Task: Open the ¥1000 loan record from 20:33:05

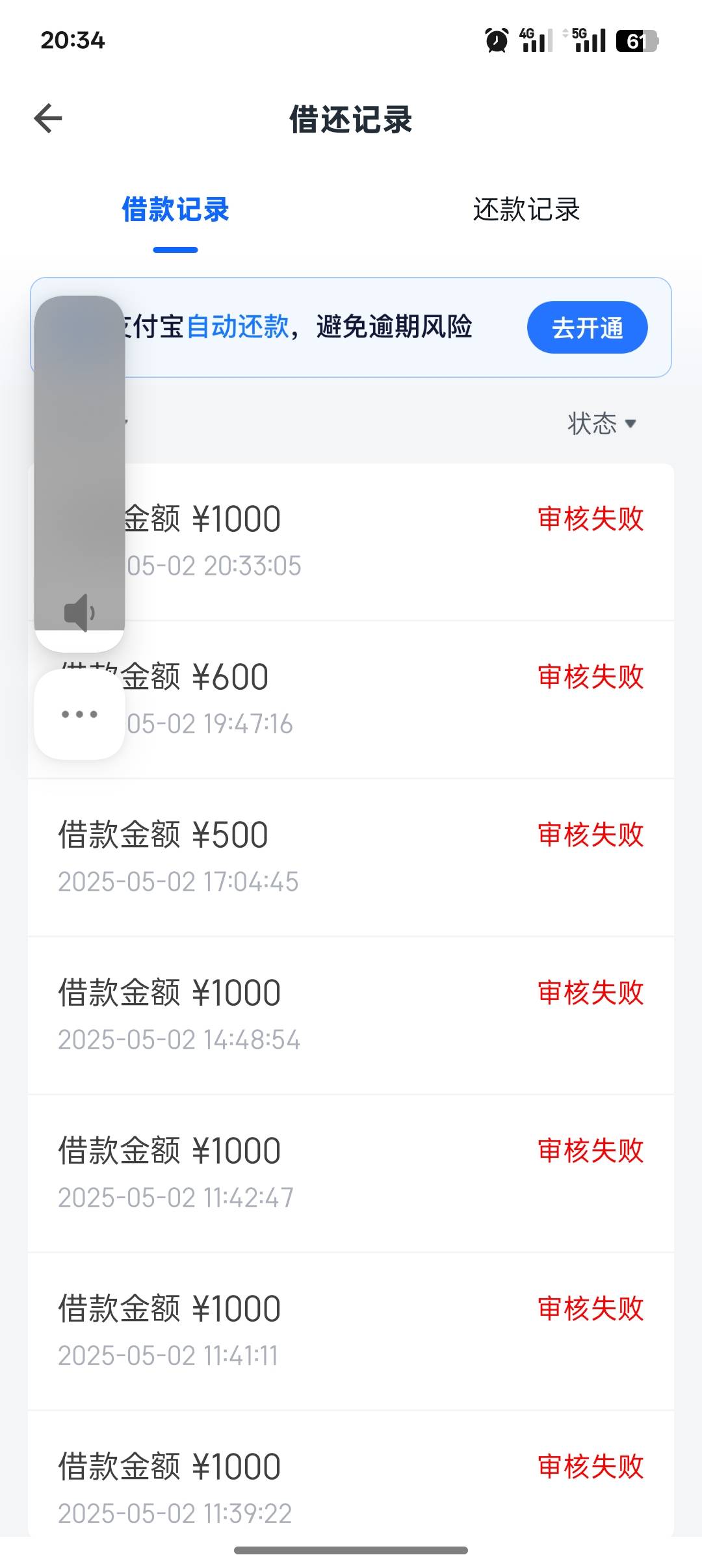Action: pyautogui.click(x=351, y=542)
